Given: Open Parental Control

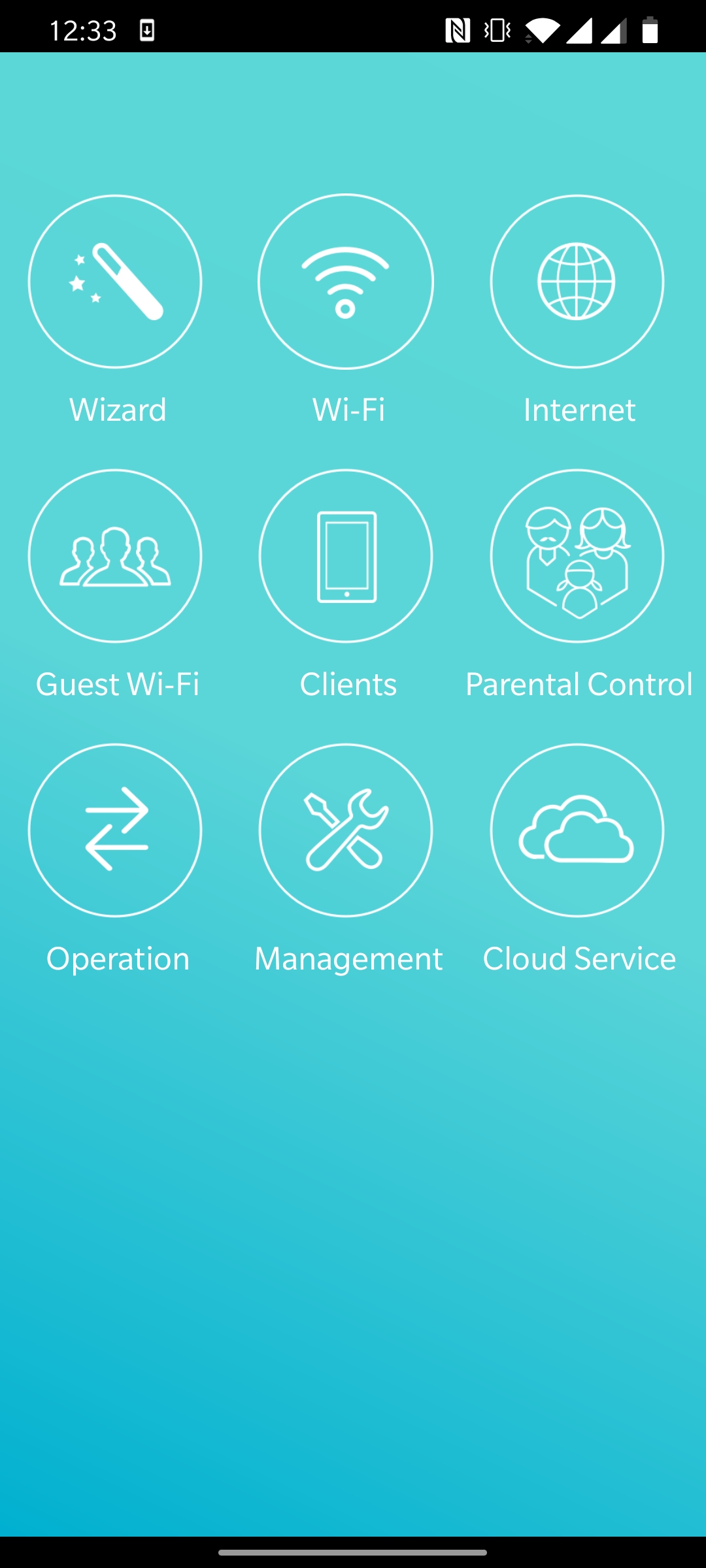Looking at the screenshot, I should (x=577, y=556).
